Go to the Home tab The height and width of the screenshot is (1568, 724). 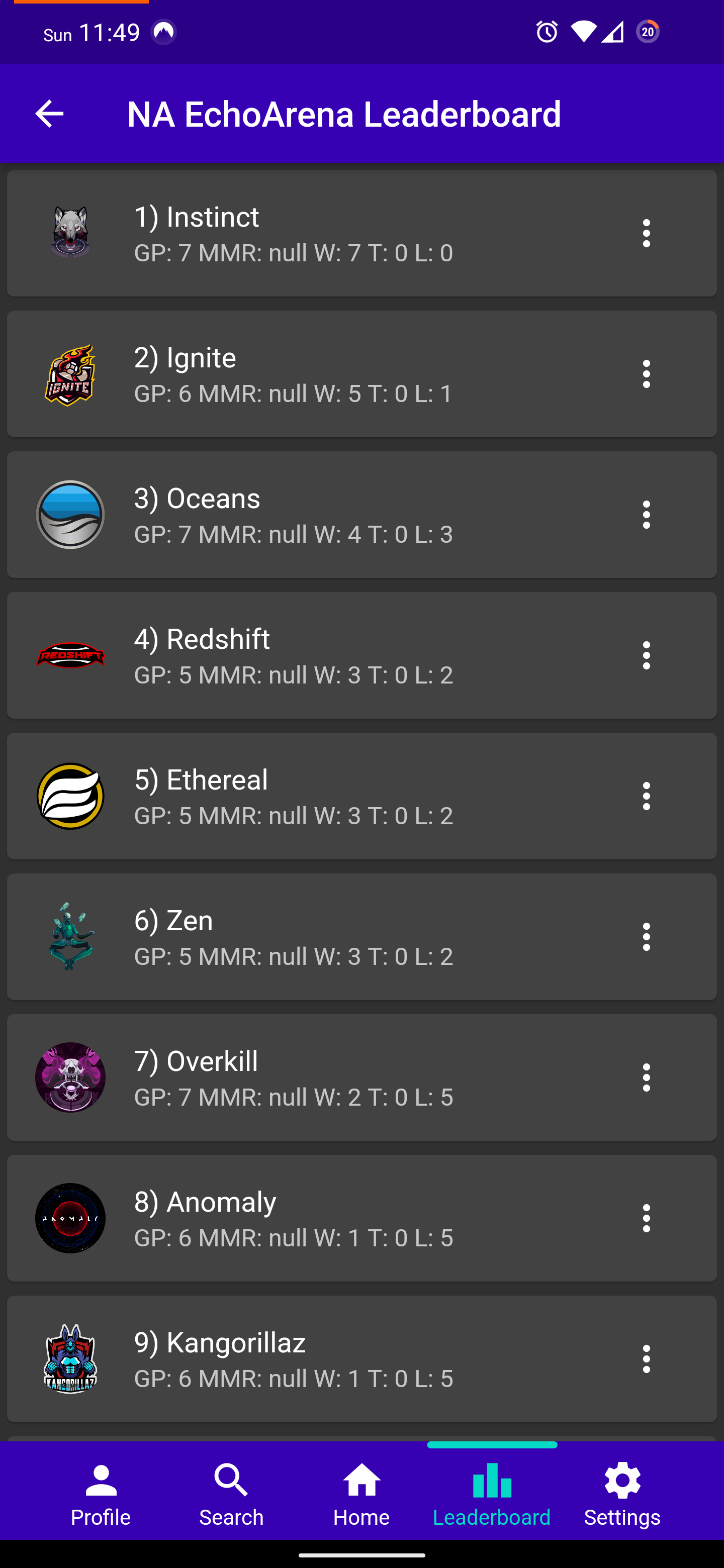[x=361, y=1494]
